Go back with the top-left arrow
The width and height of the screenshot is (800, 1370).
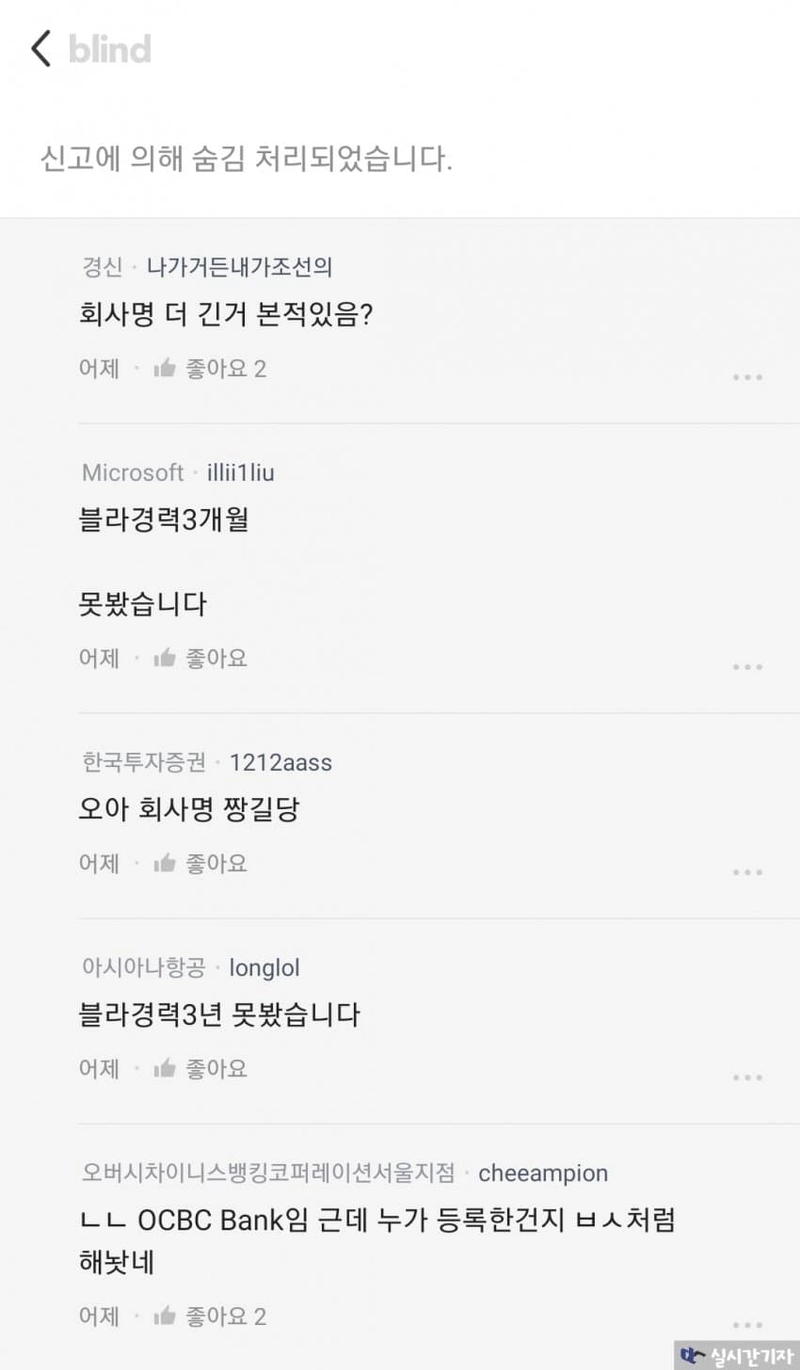[40, 48]
